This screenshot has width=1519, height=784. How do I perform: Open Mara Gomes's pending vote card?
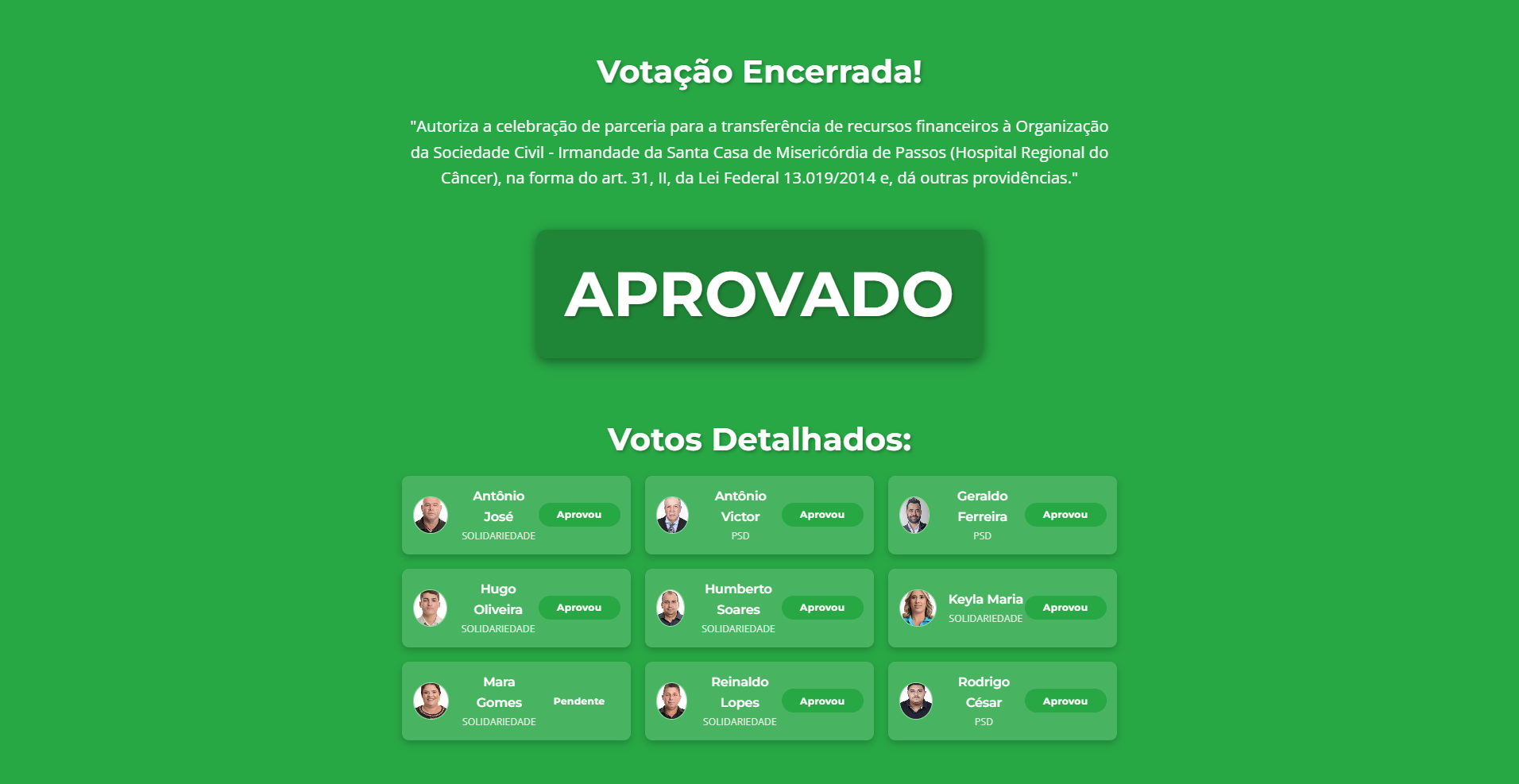(516, 701)
